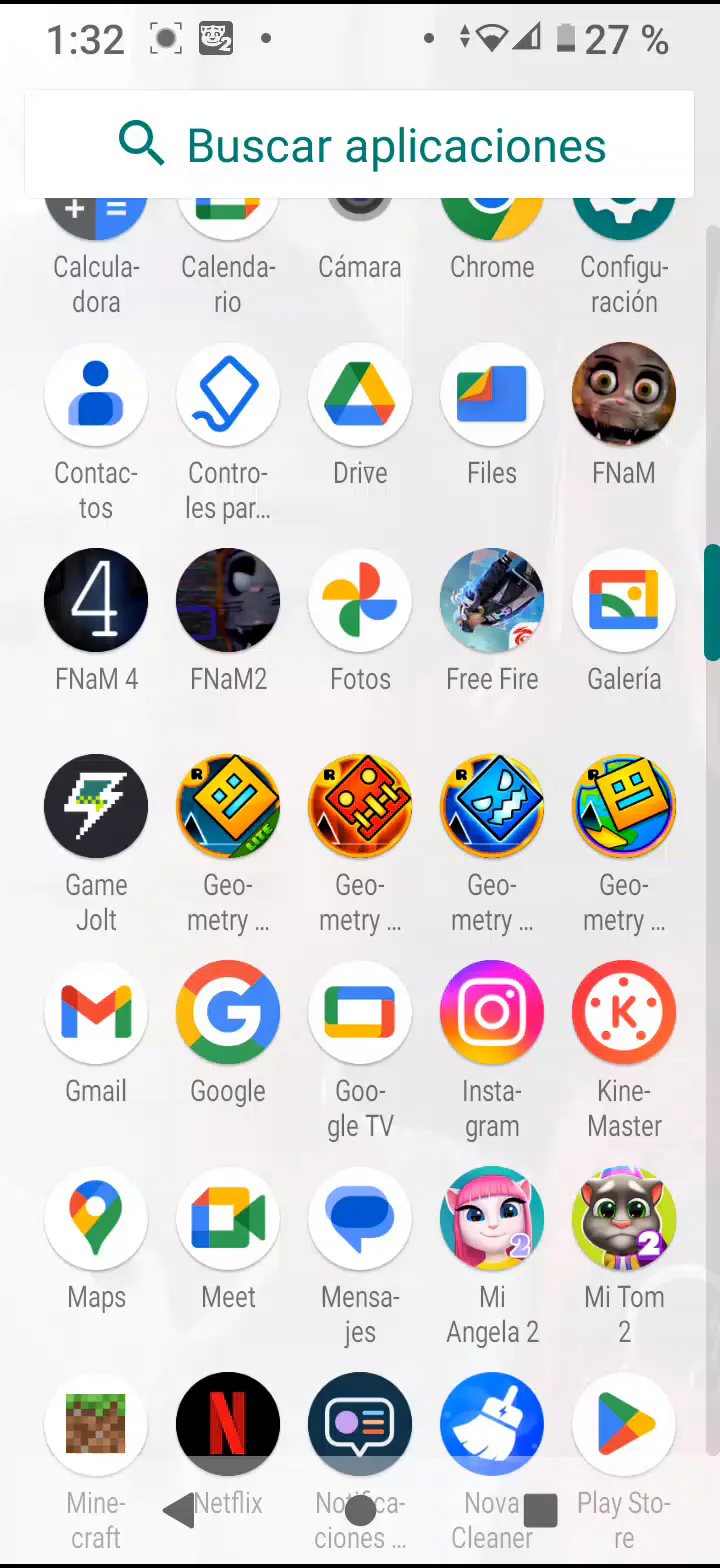Viewport: 720px width, 1568px height.
Task: Open Google TV
Action: (x=360, y=1012)
